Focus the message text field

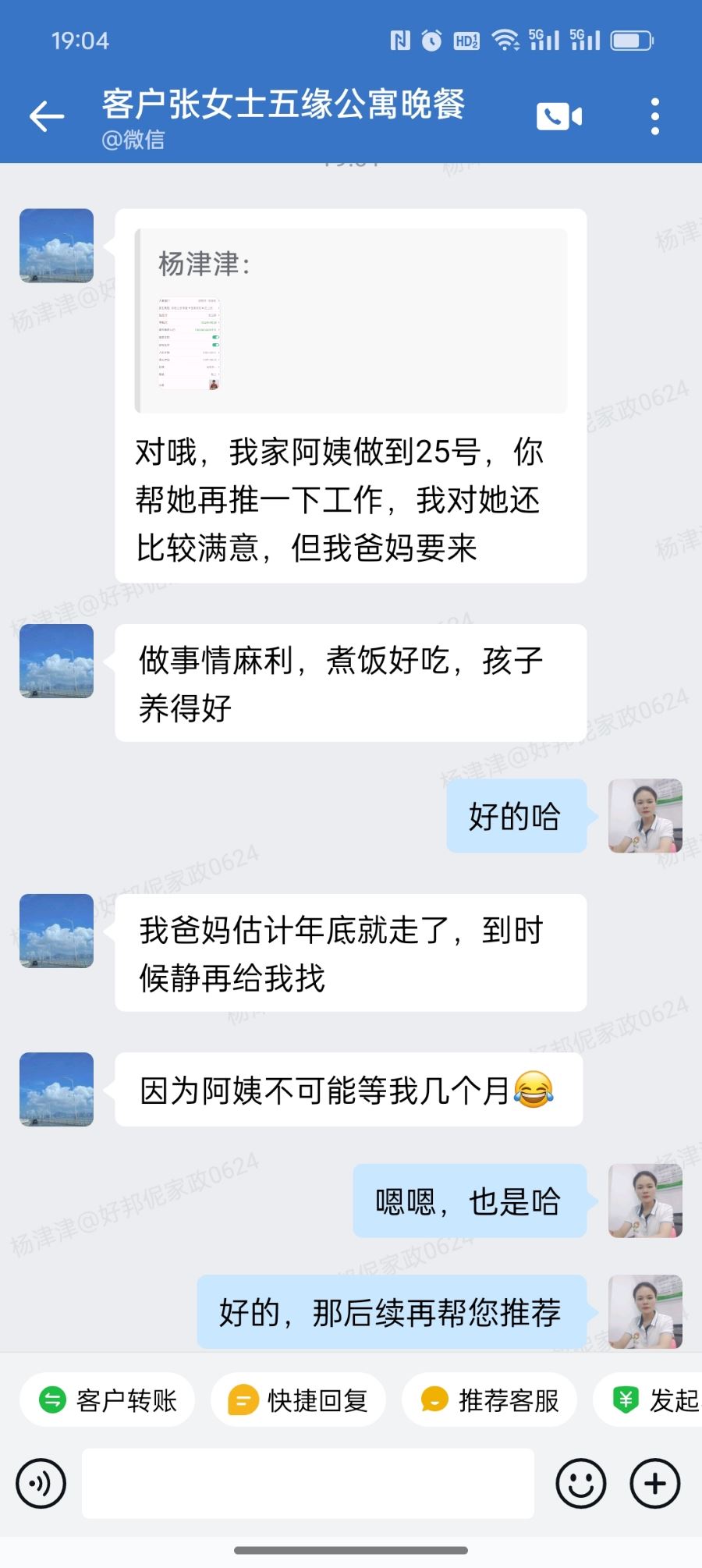[x=308, y=1483]
